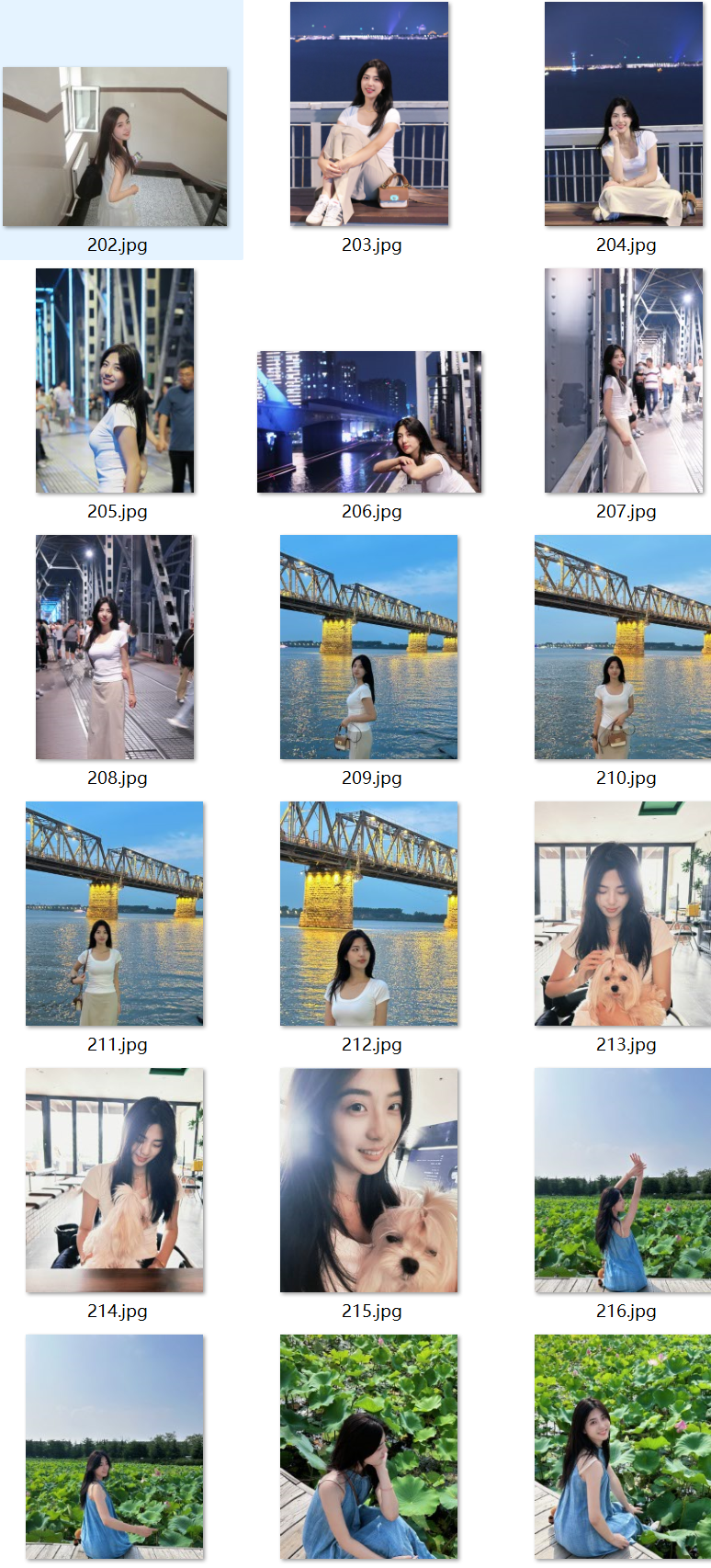Choose the 209.jpg thumbnail
This screenshot has height=1568, width=711.
click(x=369, y=647)
